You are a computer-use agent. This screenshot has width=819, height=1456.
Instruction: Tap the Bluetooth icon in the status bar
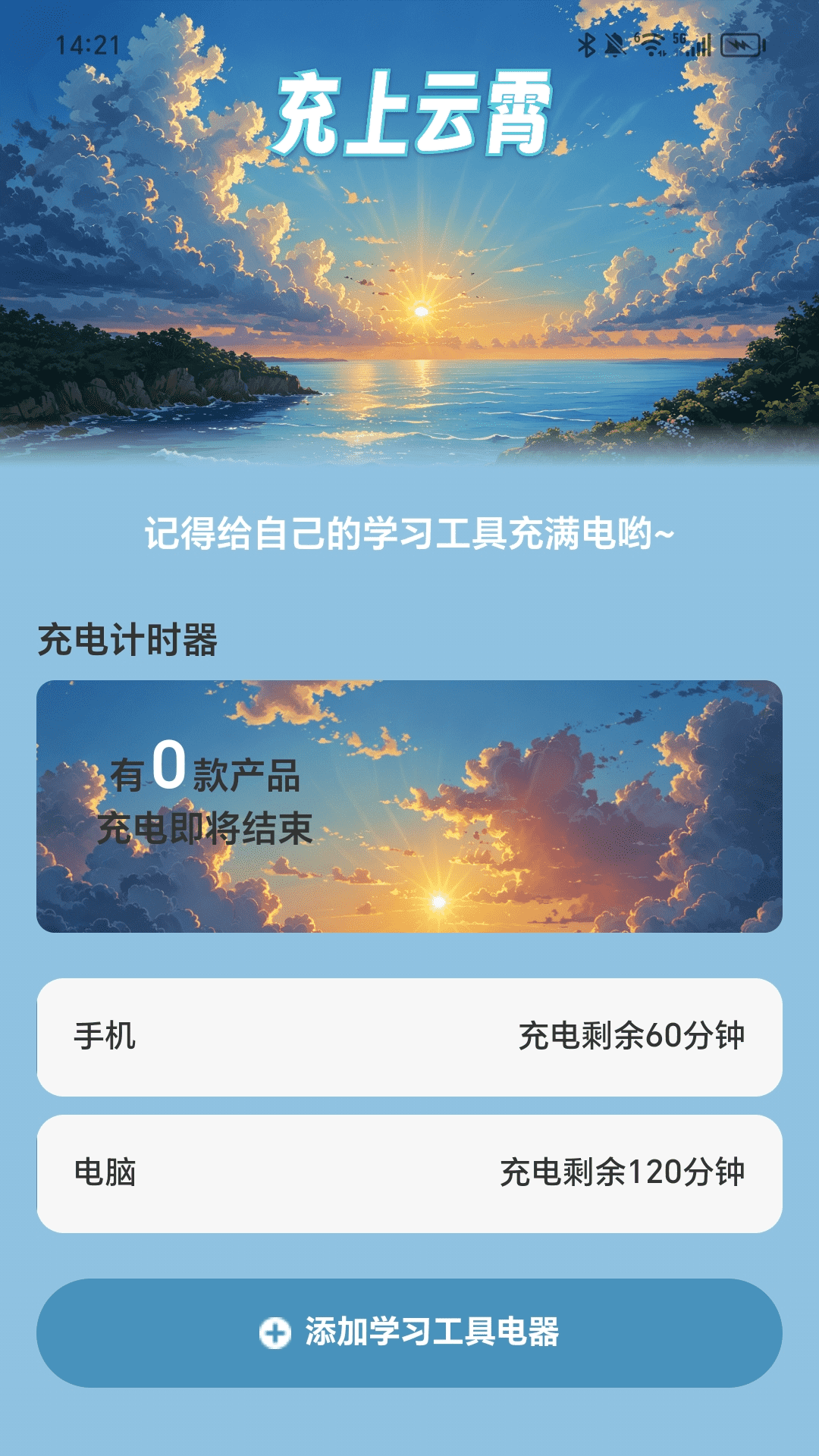pos(588,45)
